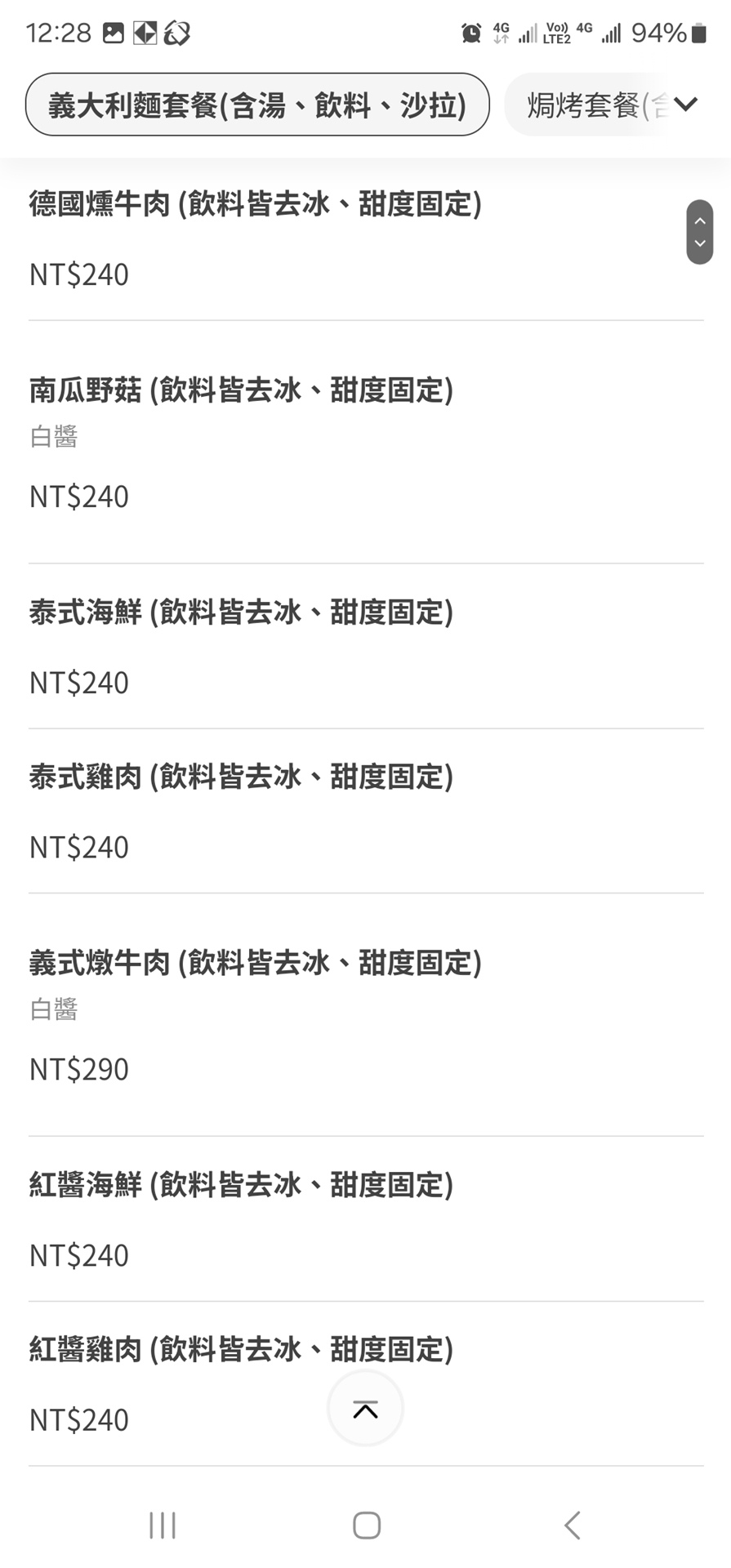
Task: Select the 紅醬海鮮 pasta set
Action: (x=366, y=1219)
